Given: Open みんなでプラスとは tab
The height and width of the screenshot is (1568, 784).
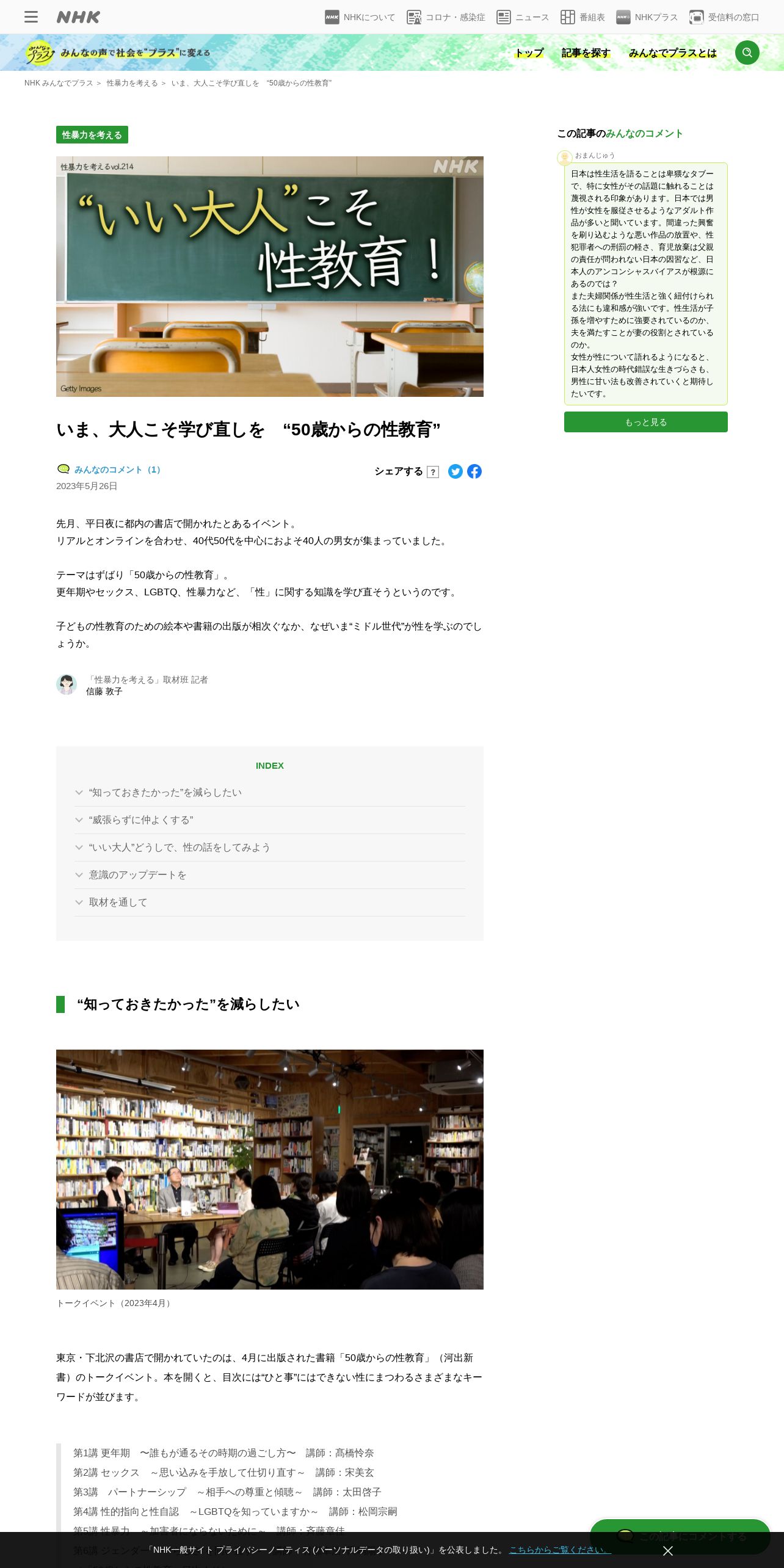Looking at the screenshot, I should pyautogui.click(x=672, y=53).
